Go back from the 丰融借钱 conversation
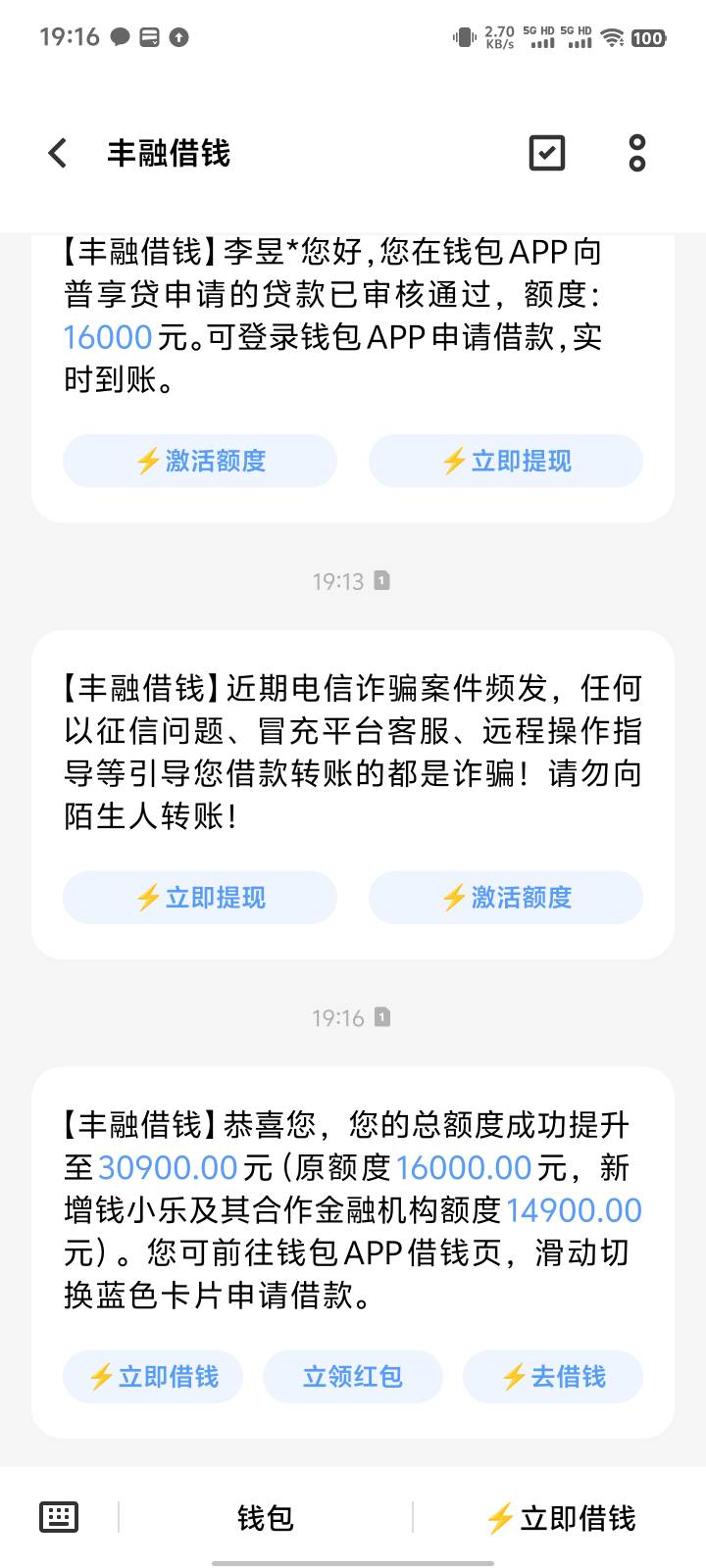Screen dimensions: 706x1568 pyautogui.click(x=58, y=153)
